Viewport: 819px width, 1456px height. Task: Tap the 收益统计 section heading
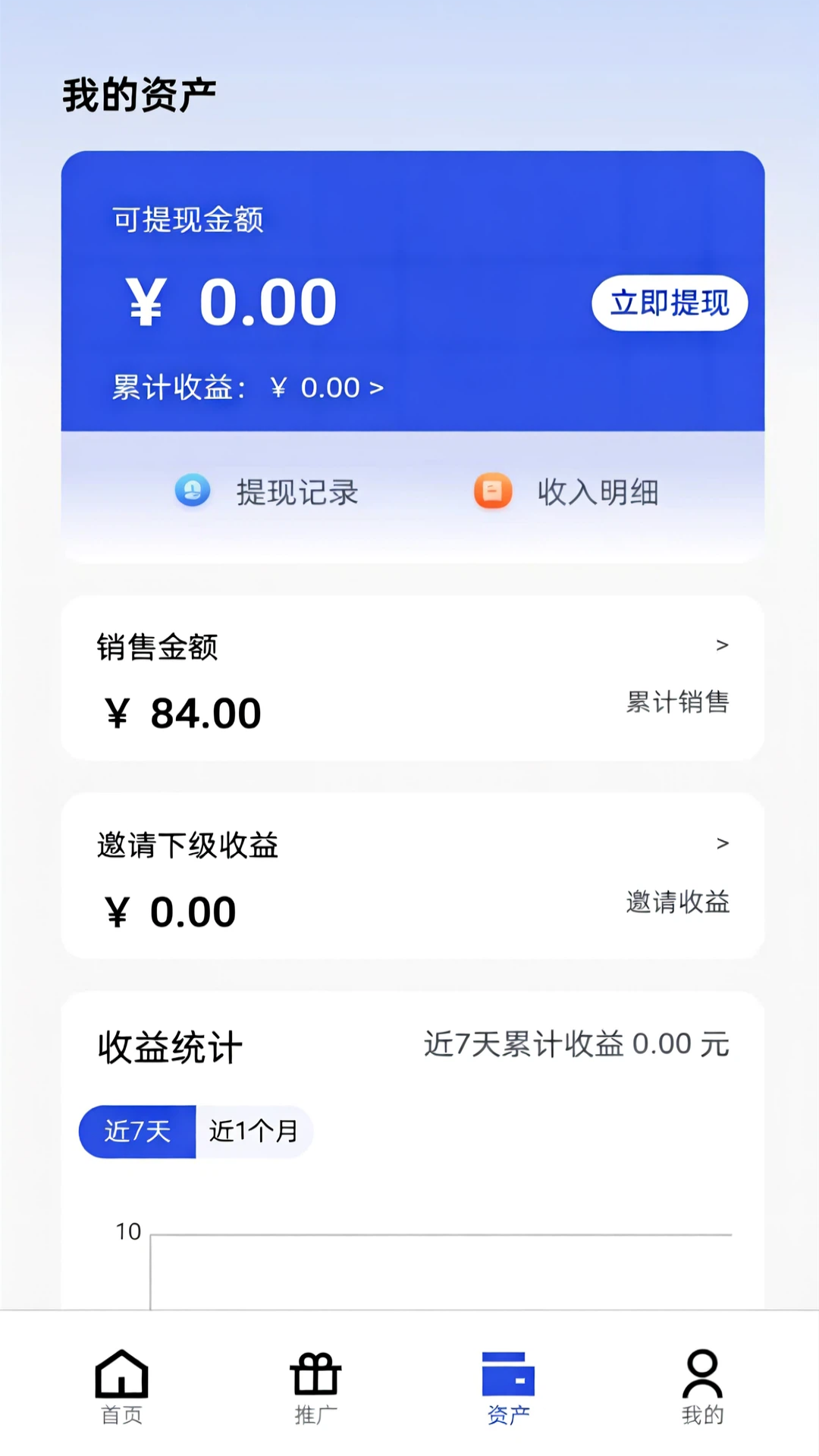(x=168, y=1047)
